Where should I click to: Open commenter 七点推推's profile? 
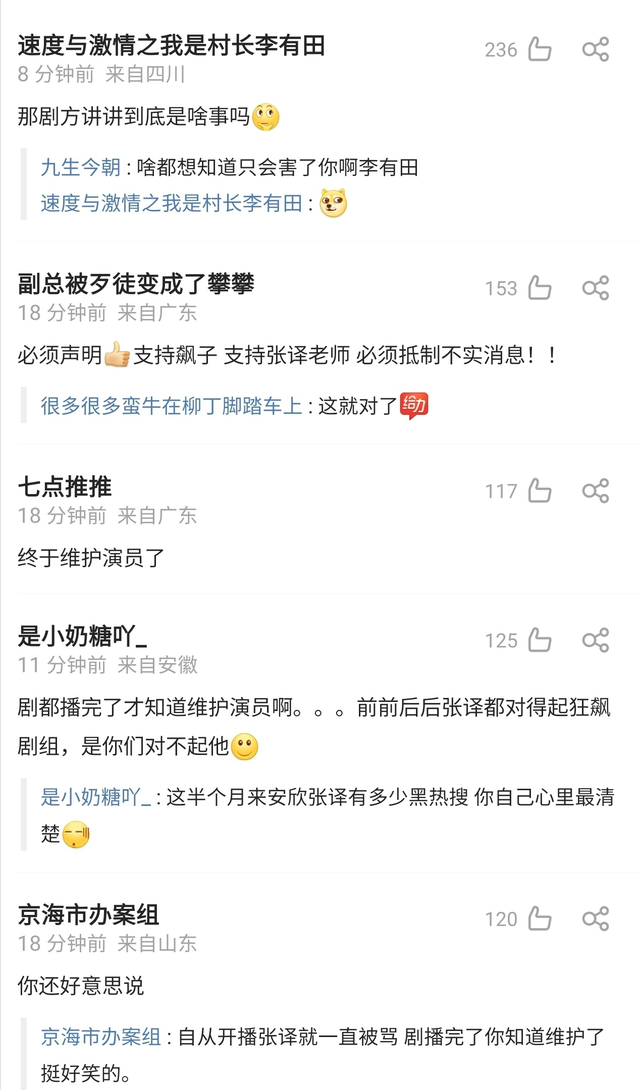65,487
